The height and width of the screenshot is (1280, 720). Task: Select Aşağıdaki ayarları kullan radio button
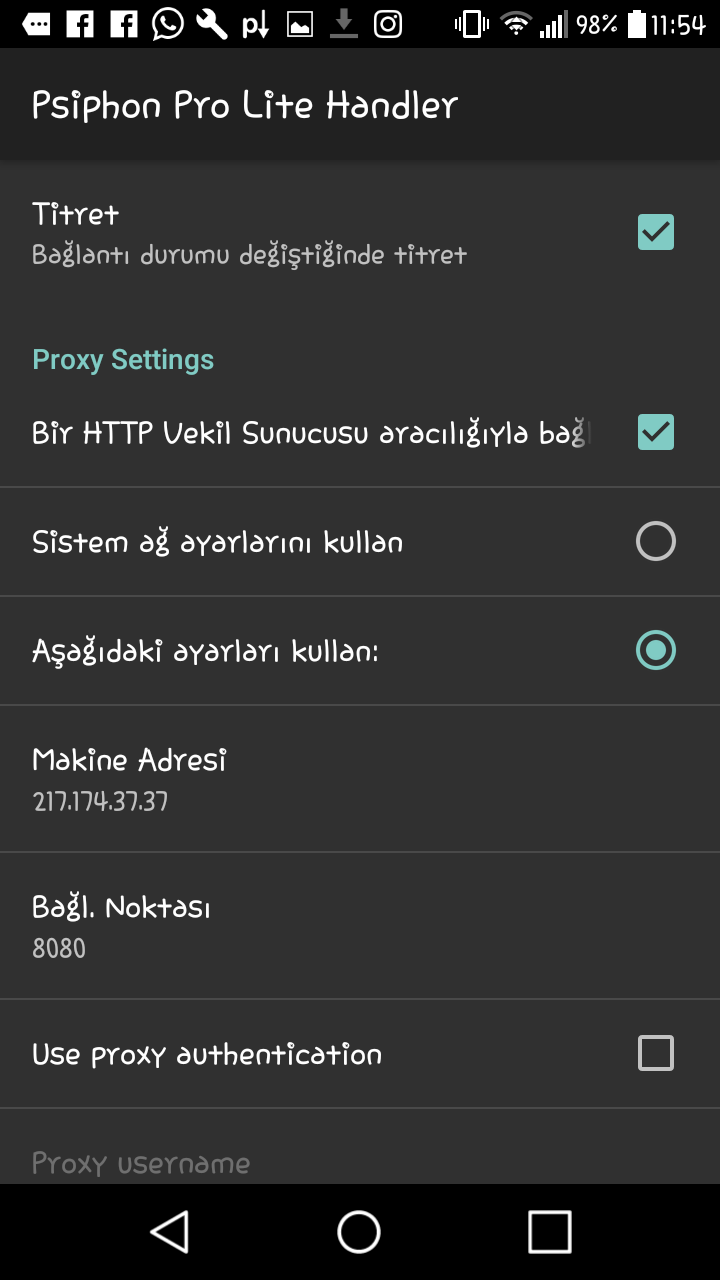[x=655, y=651]
